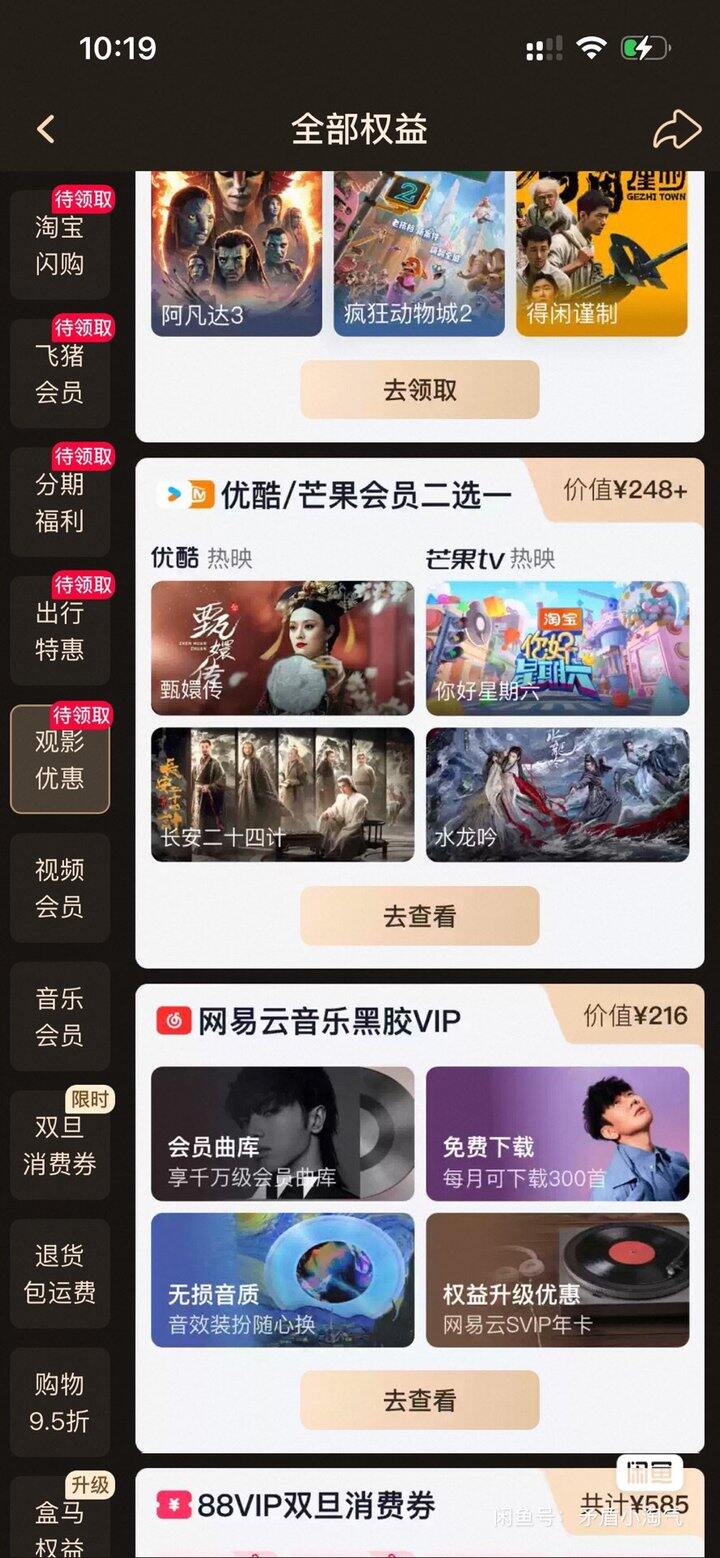
Task: Tap the 去领取 claim button
Action: coord(418,390)
